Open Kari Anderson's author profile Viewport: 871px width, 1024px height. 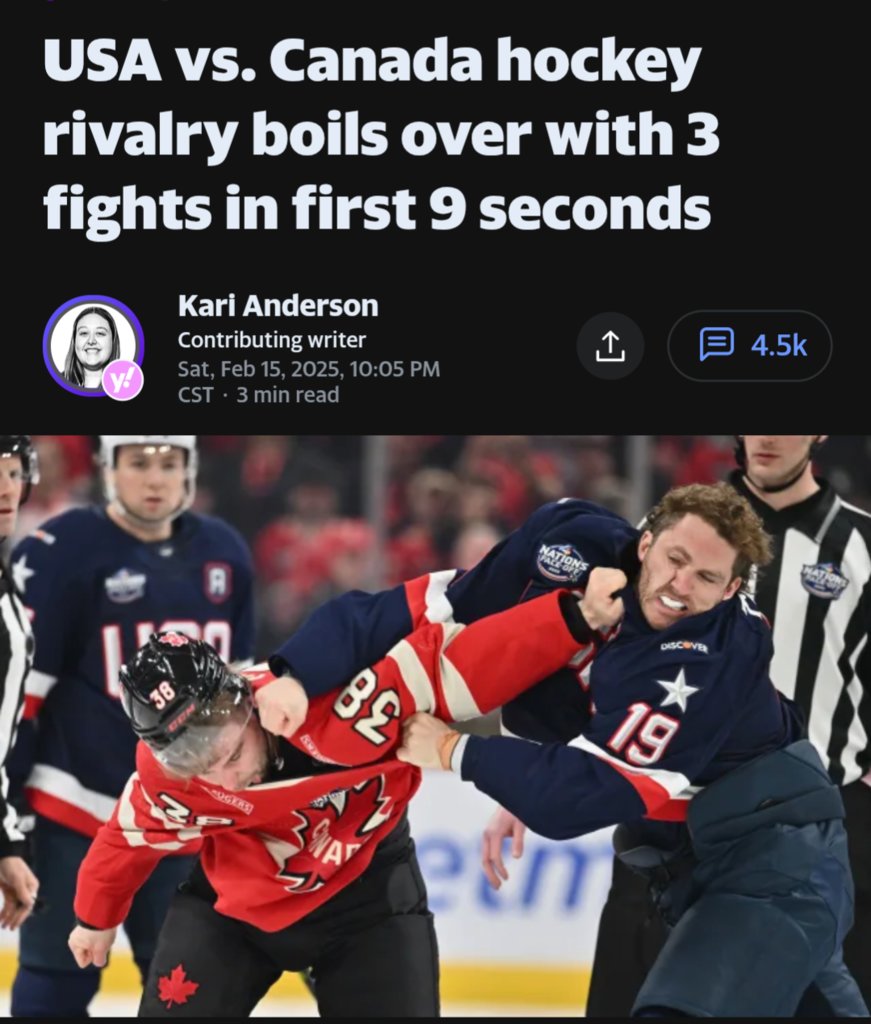pyautogui.click(x=278, y=306)
